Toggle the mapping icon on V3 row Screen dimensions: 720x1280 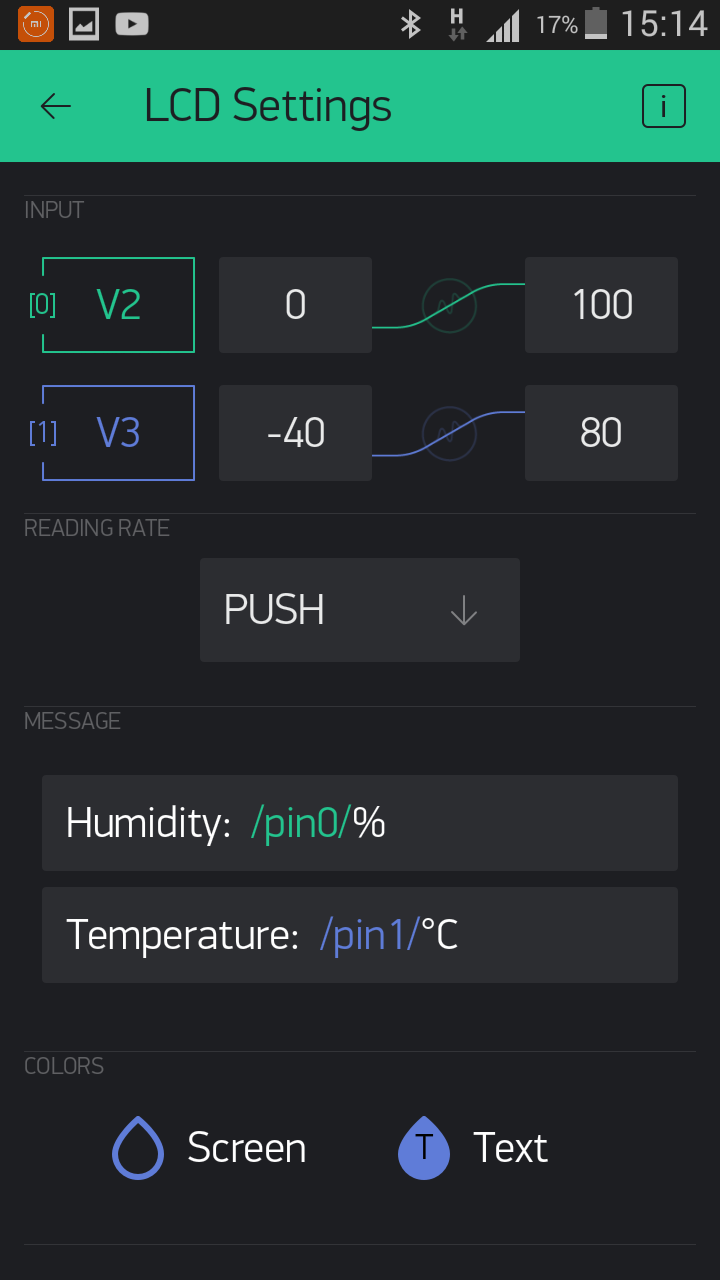click(449, 433)
